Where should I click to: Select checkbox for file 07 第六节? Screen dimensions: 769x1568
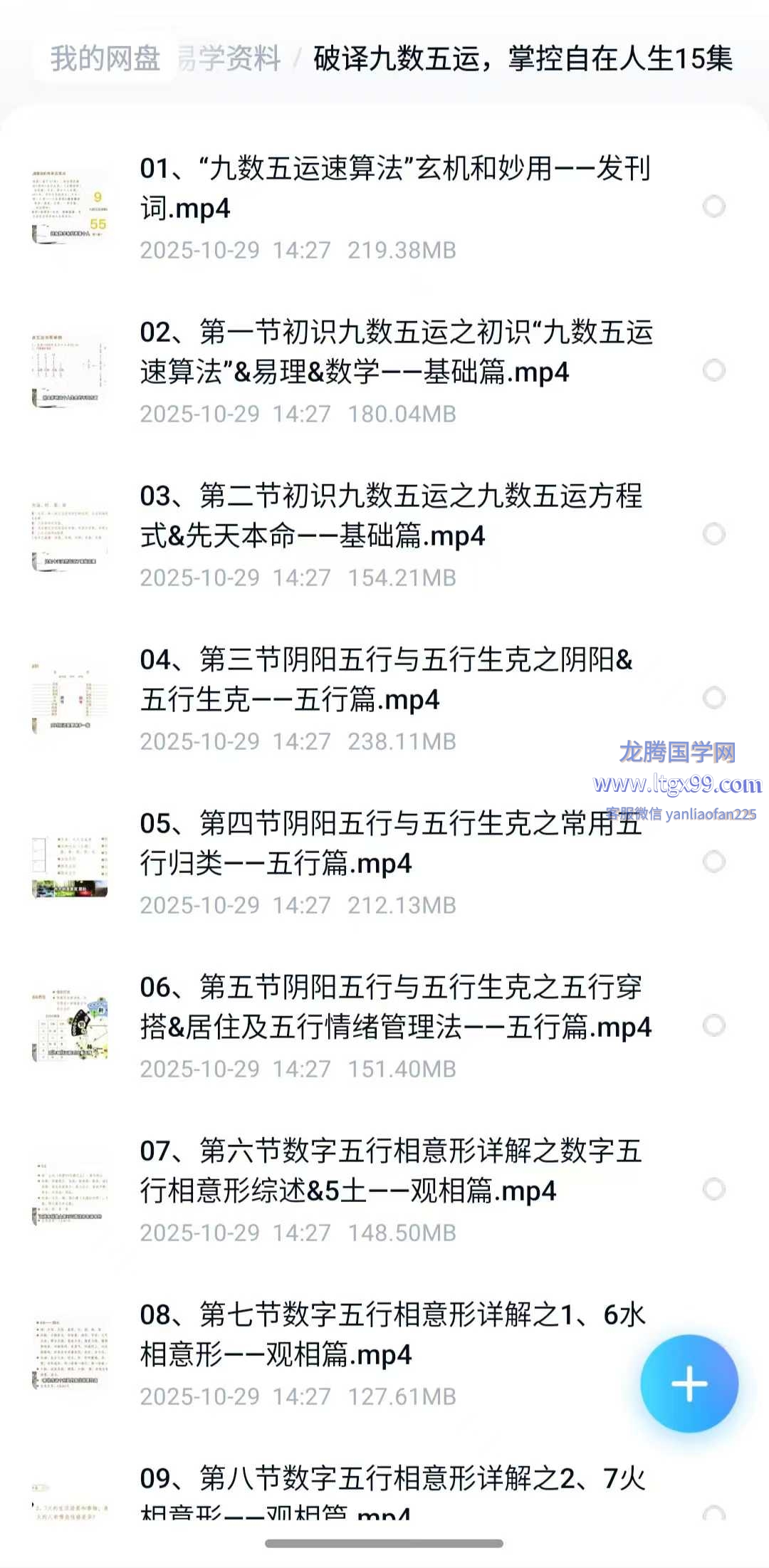(x=713, y=1189)
